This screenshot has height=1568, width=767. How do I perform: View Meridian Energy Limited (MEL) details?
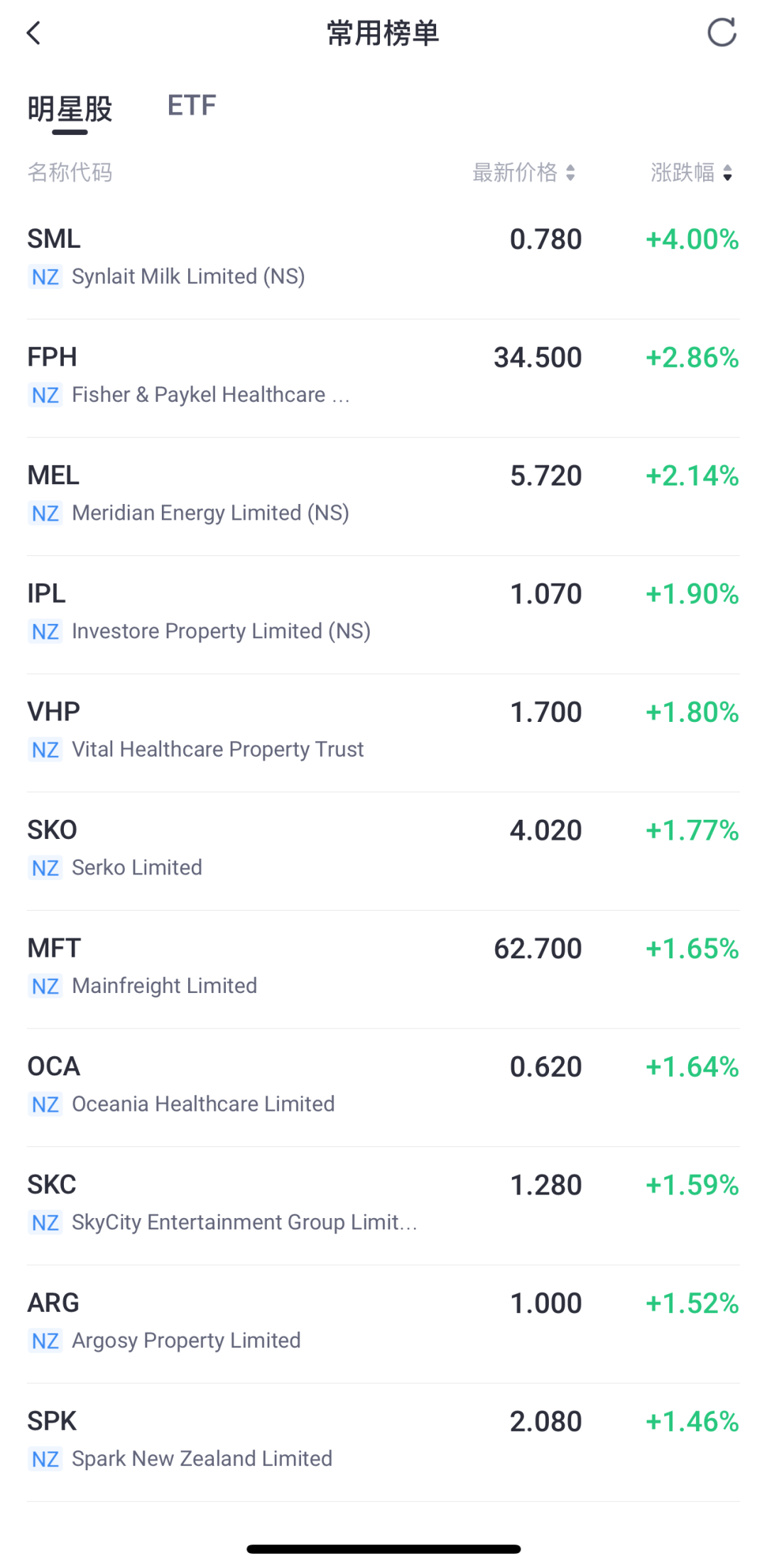point(383,496)
